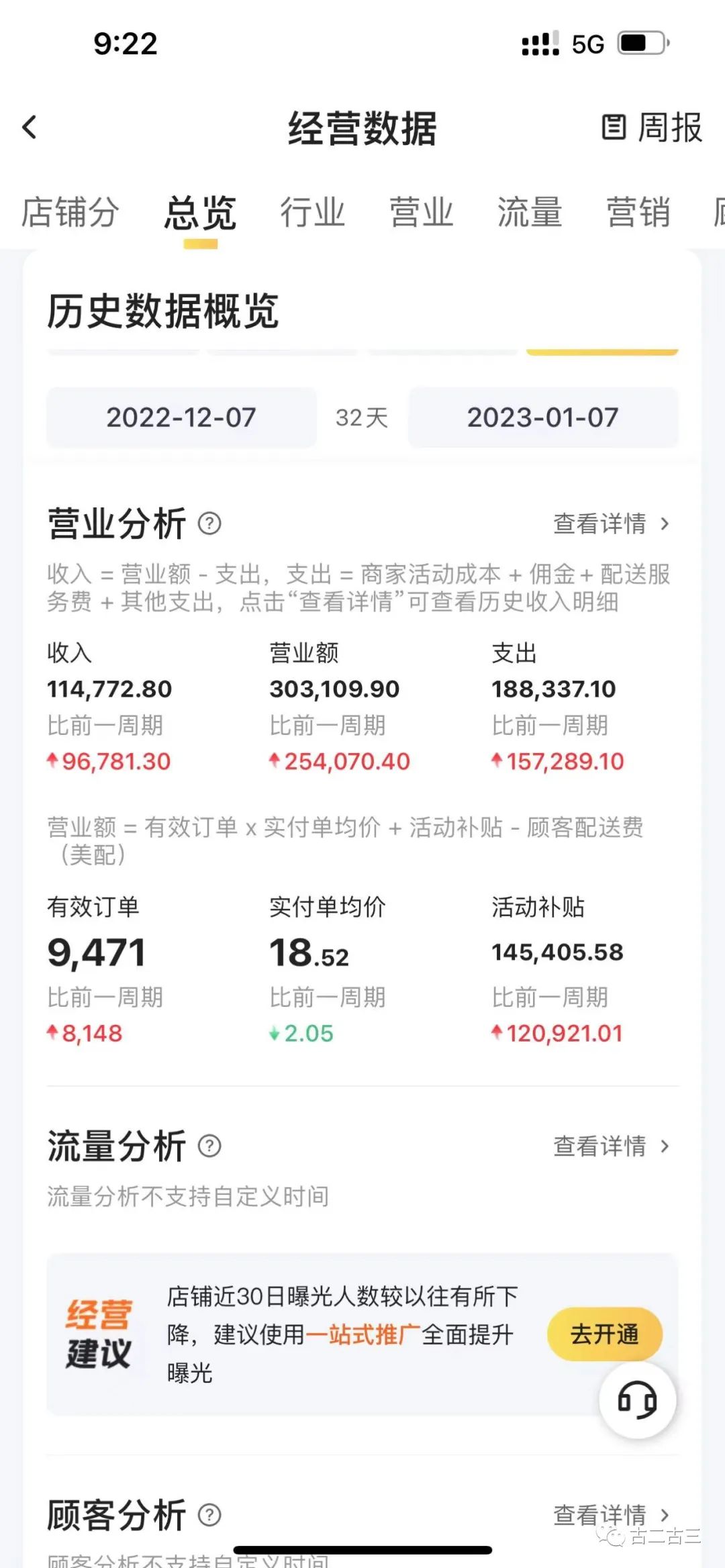Change end date 2023-01-07
The height and width of the screenshot is (1568, 725).
point(543,418)
